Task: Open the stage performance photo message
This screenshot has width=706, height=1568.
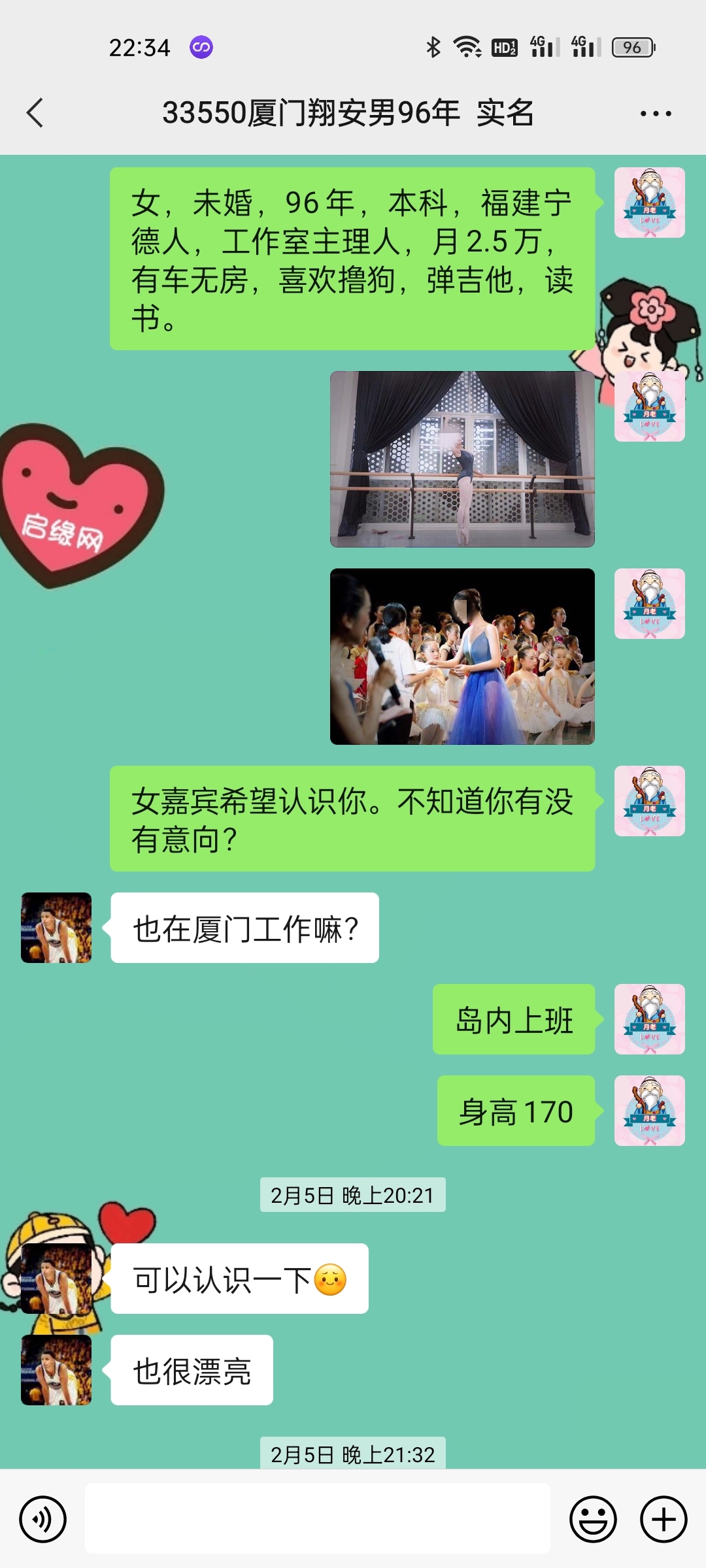Action: 462,657
